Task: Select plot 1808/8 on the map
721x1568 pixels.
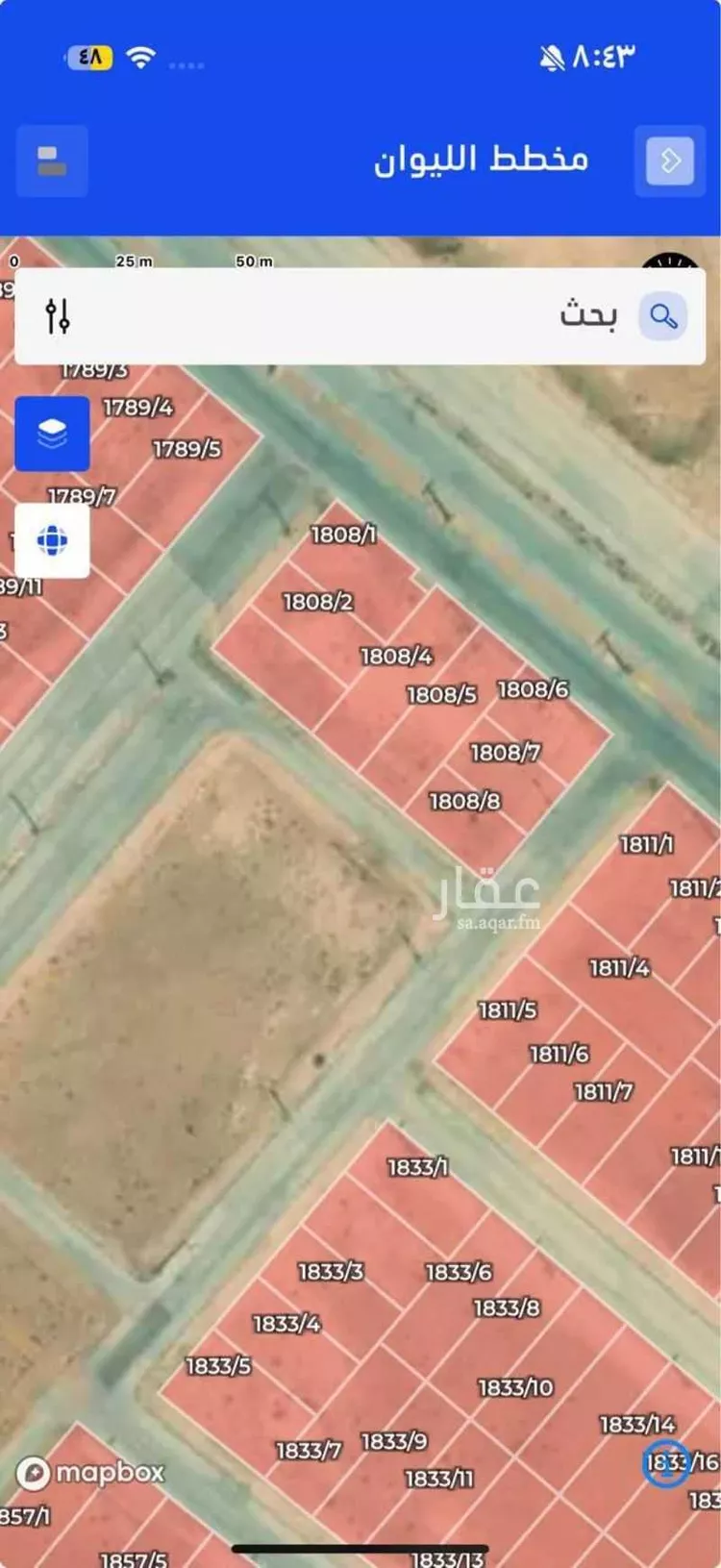Action: (464, 801)
